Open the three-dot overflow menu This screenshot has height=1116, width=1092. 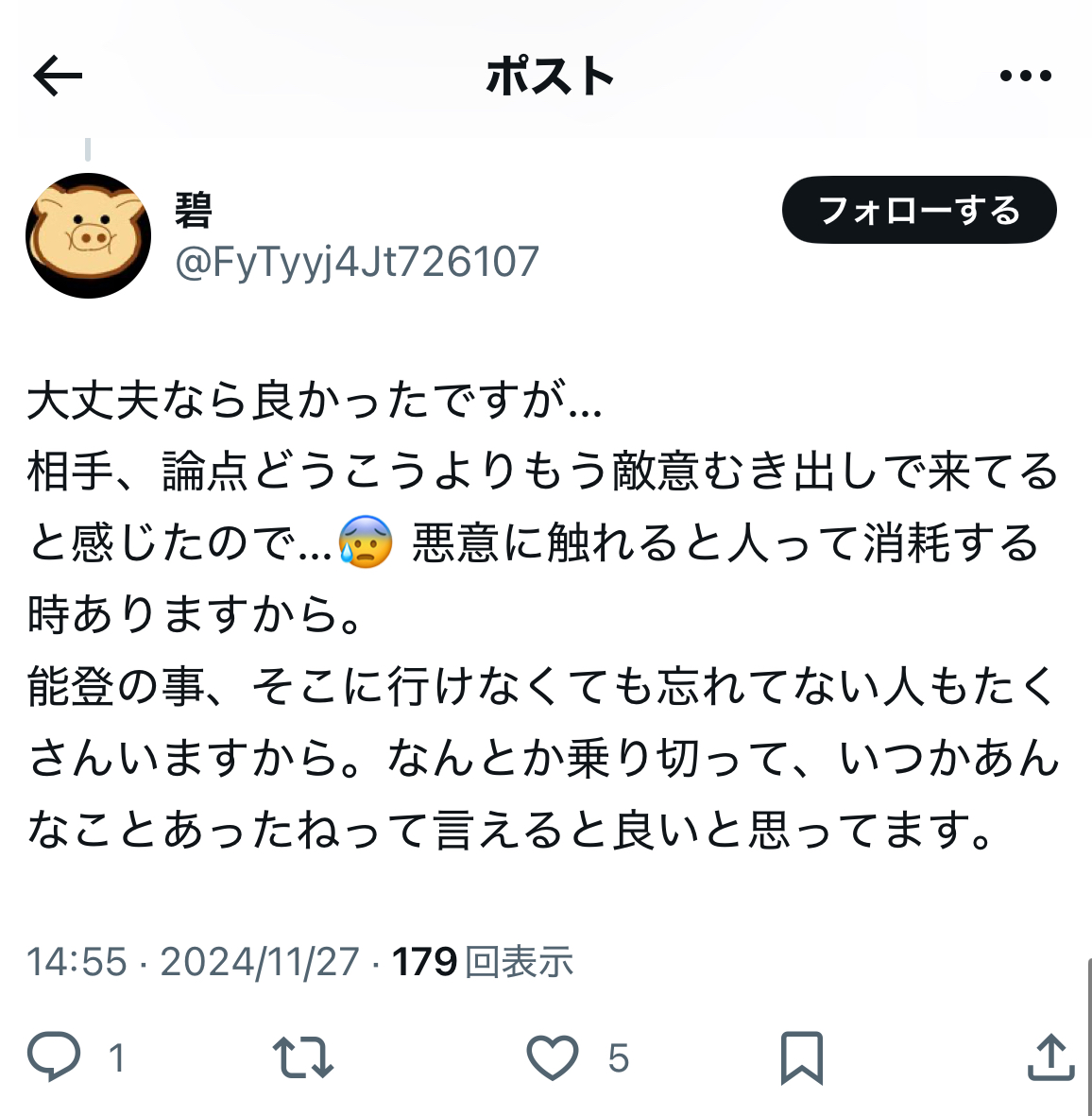[x=1025, y=76]
